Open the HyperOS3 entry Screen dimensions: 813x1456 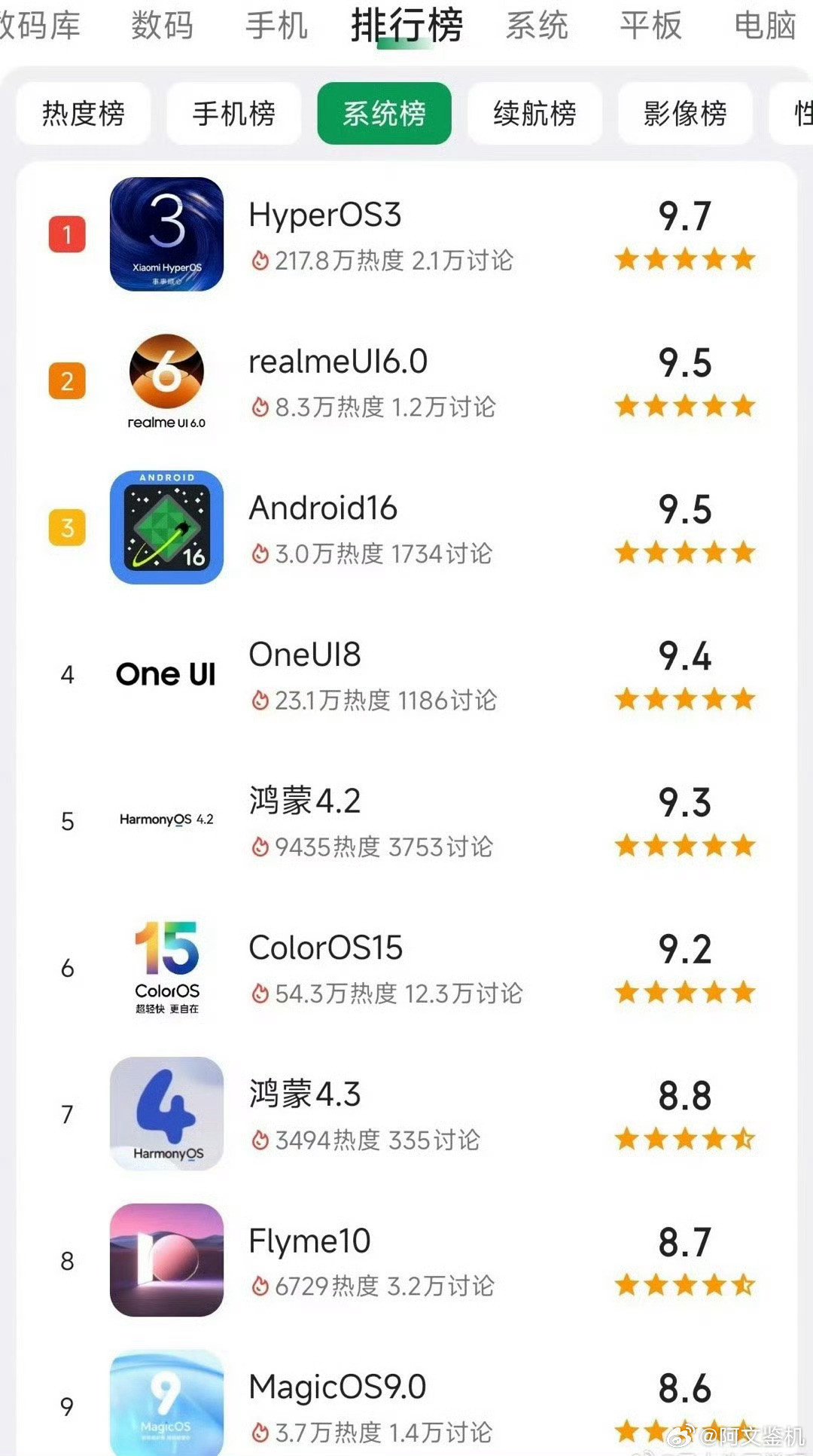click(406, 234)
